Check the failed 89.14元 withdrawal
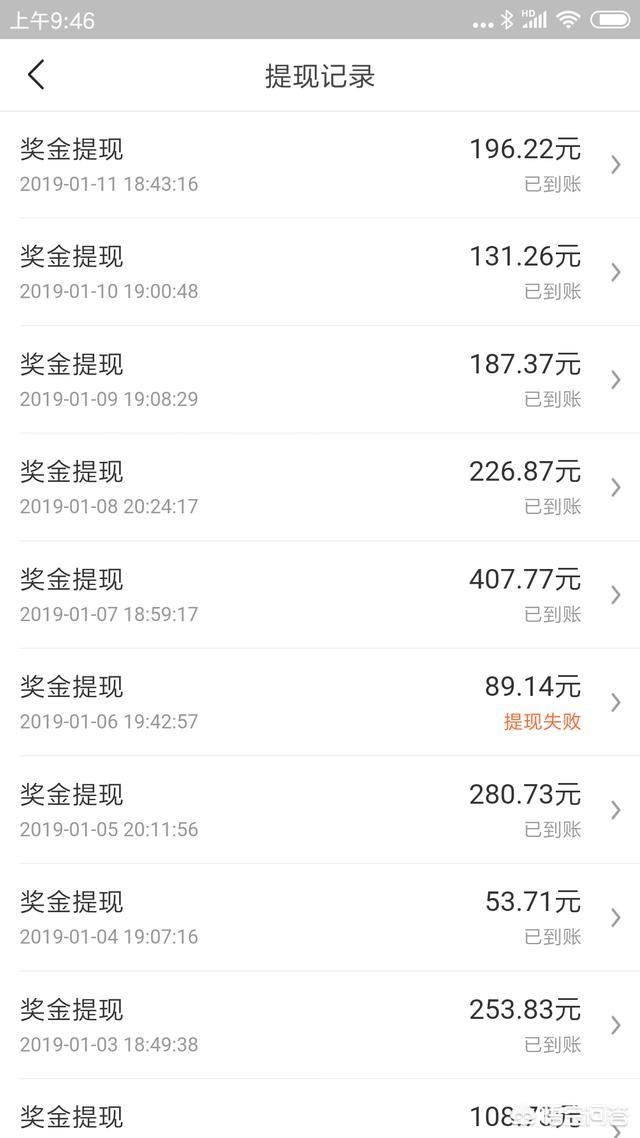This screenshot has width=640, height=1138. 320,702
